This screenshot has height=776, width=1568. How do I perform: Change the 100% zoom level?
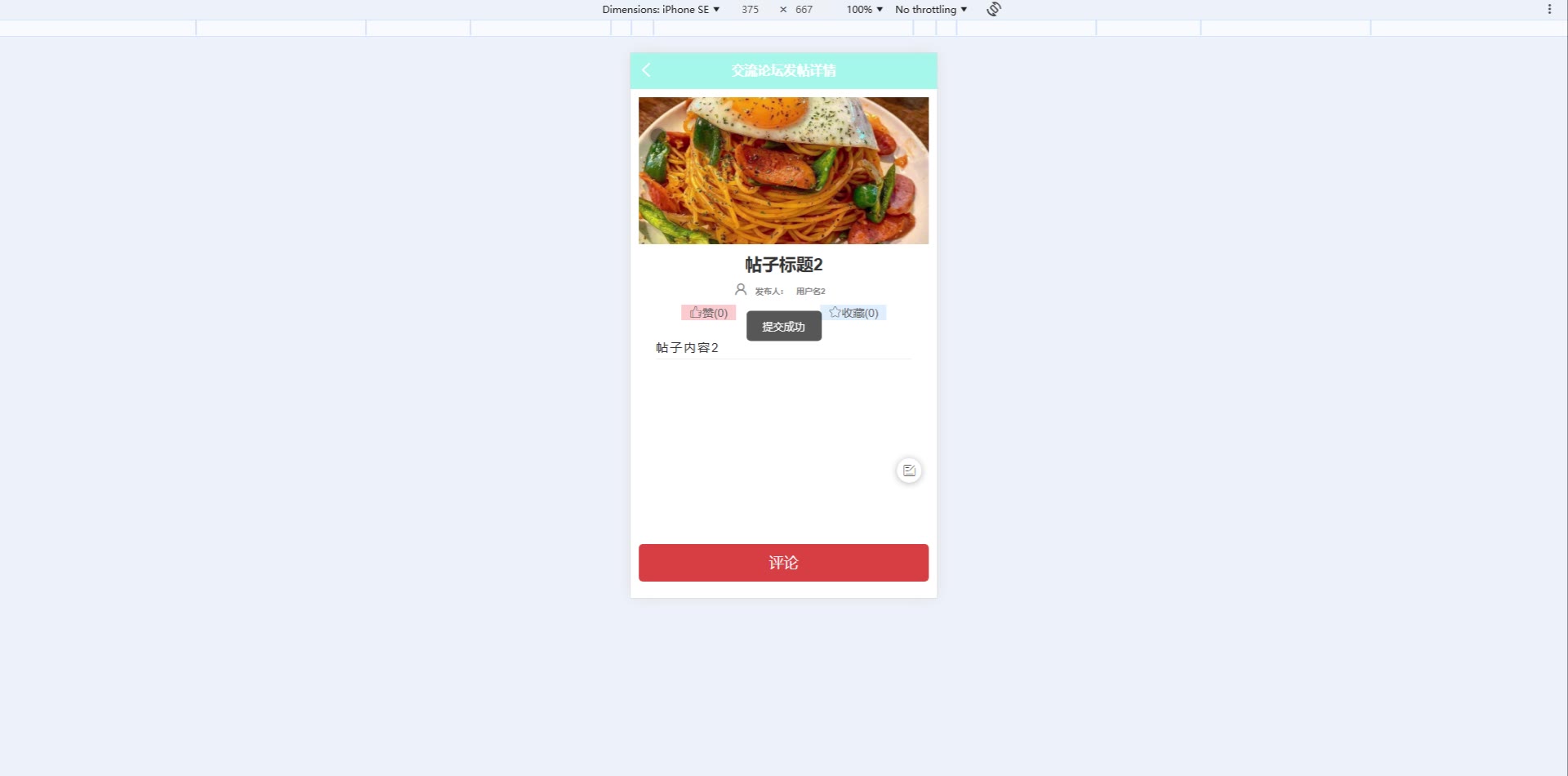click(864, 10)
